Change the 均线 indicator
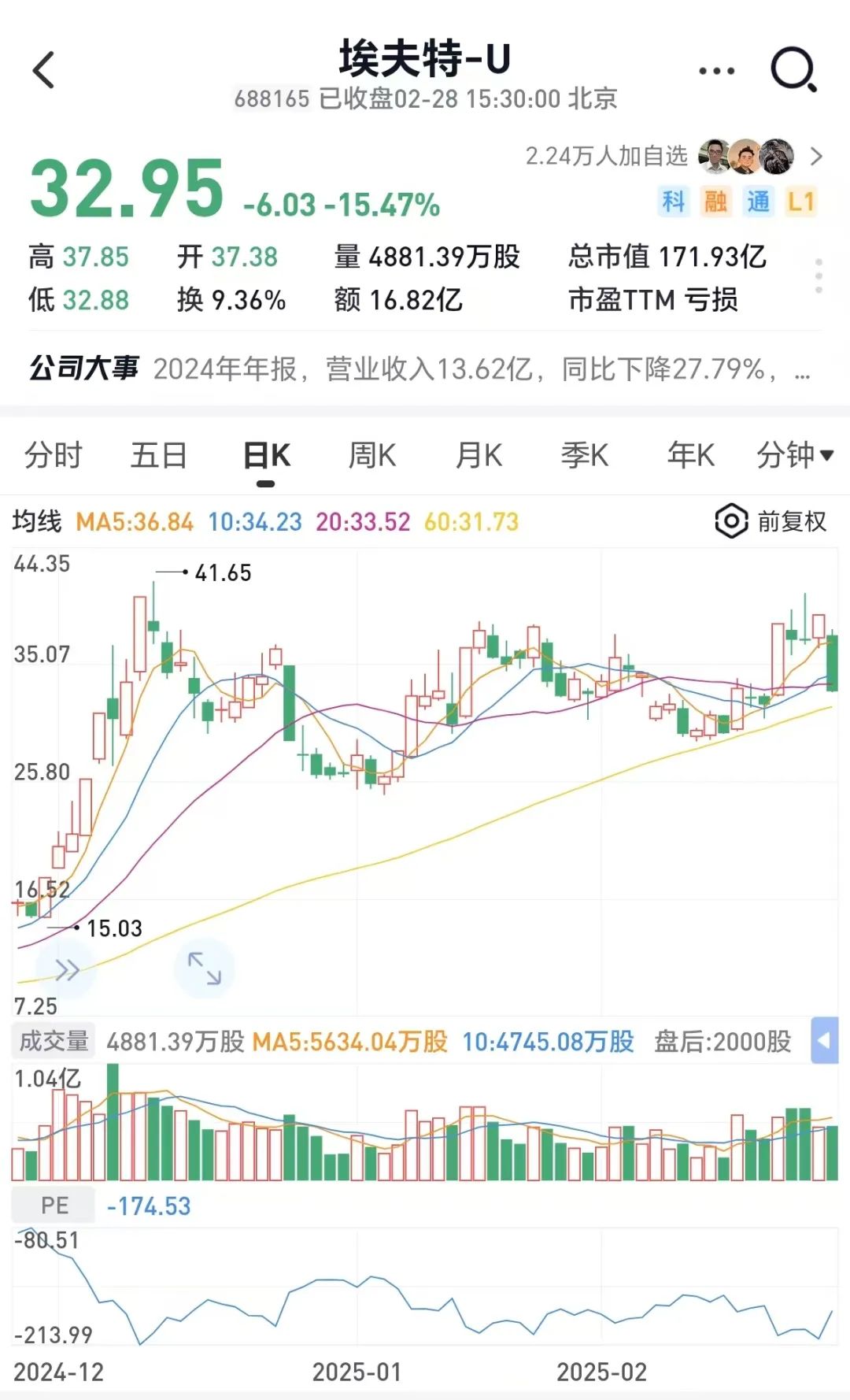 click(36, 521)
